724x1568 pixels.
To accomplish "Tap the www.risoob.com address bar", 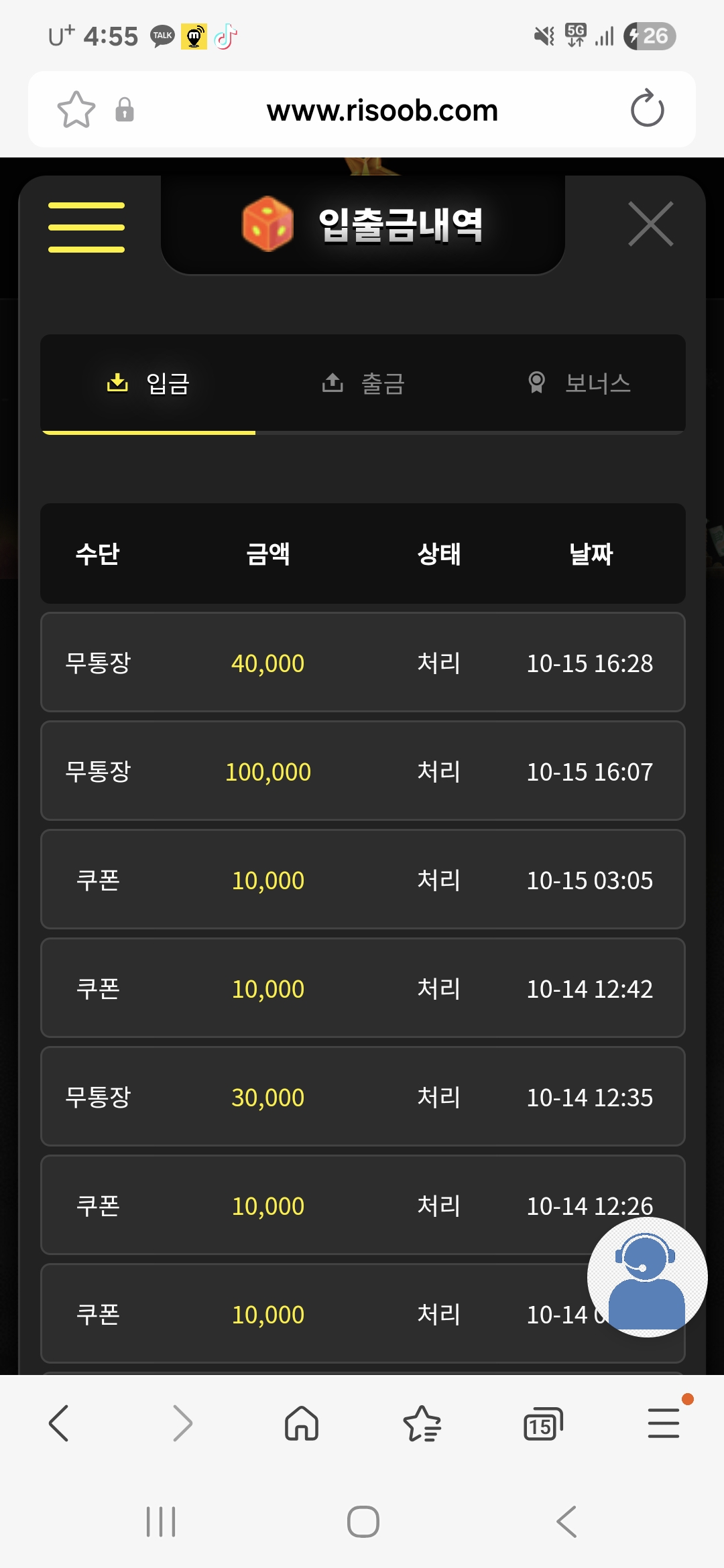I will [x=382, y=111].
